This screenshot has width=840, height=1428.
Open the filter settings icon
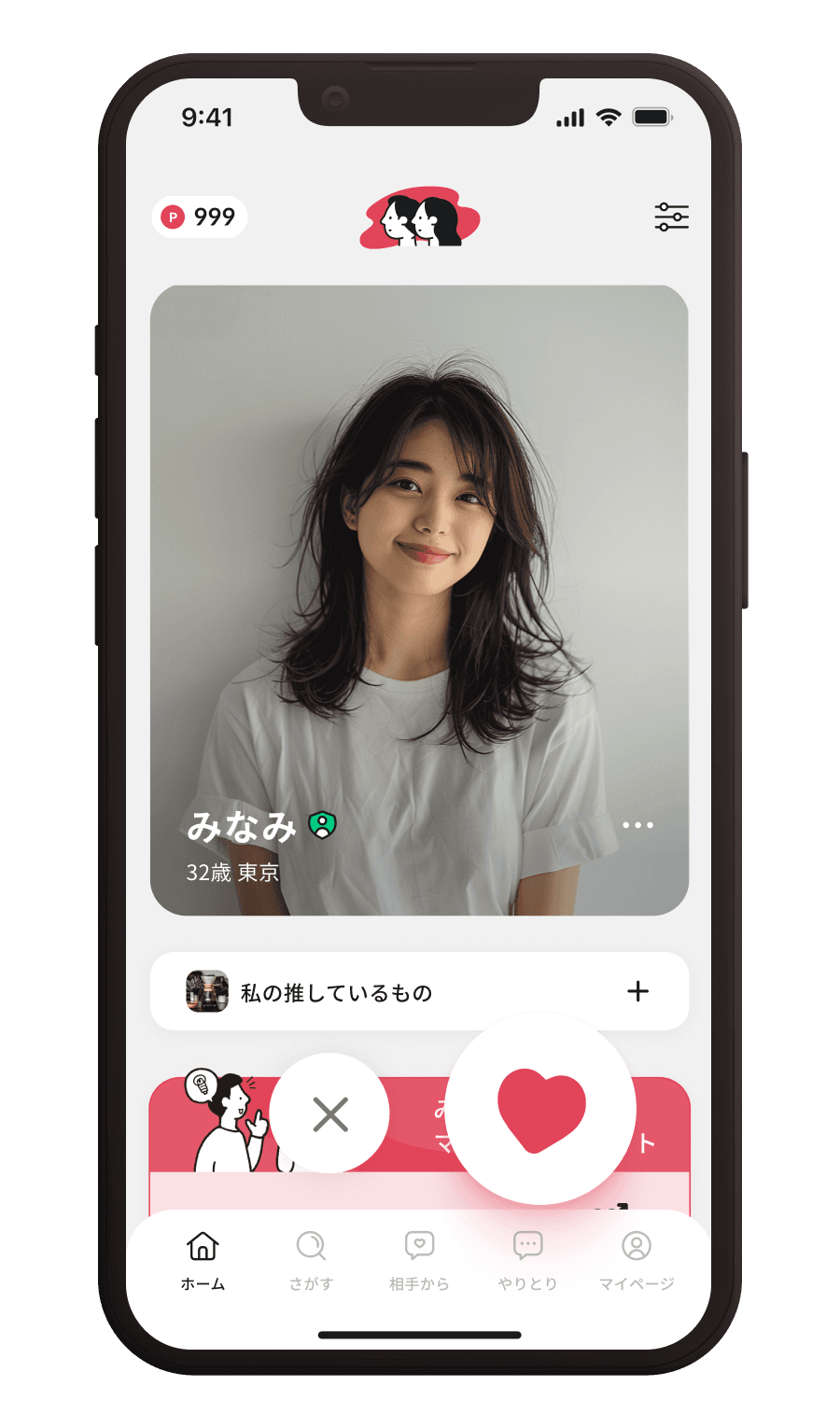(x=671, y=217)
